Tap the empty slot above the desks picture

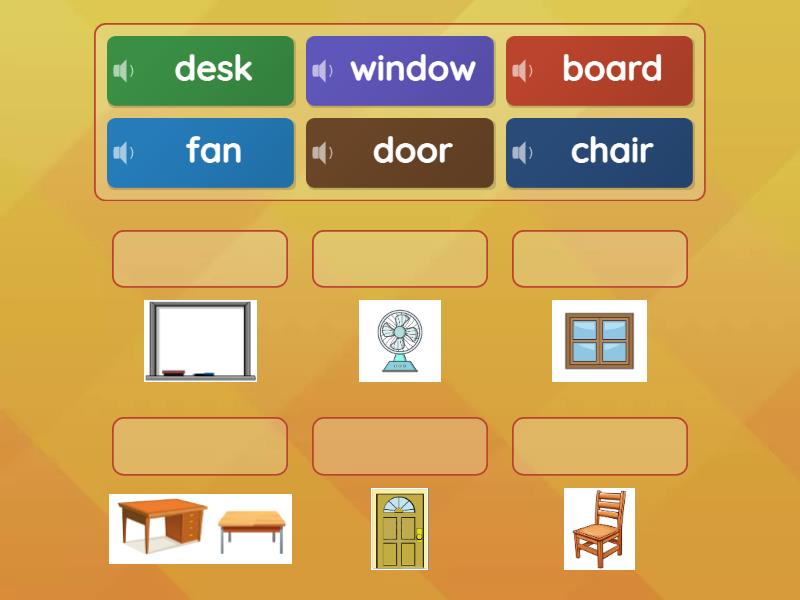tap(200, 446)
